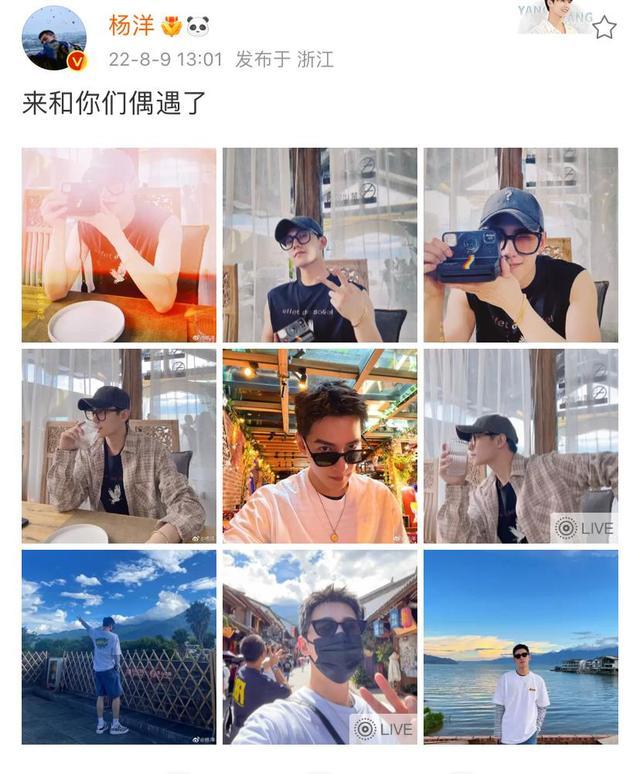Open the photo pointing at mountains by fence

(119, 646)
